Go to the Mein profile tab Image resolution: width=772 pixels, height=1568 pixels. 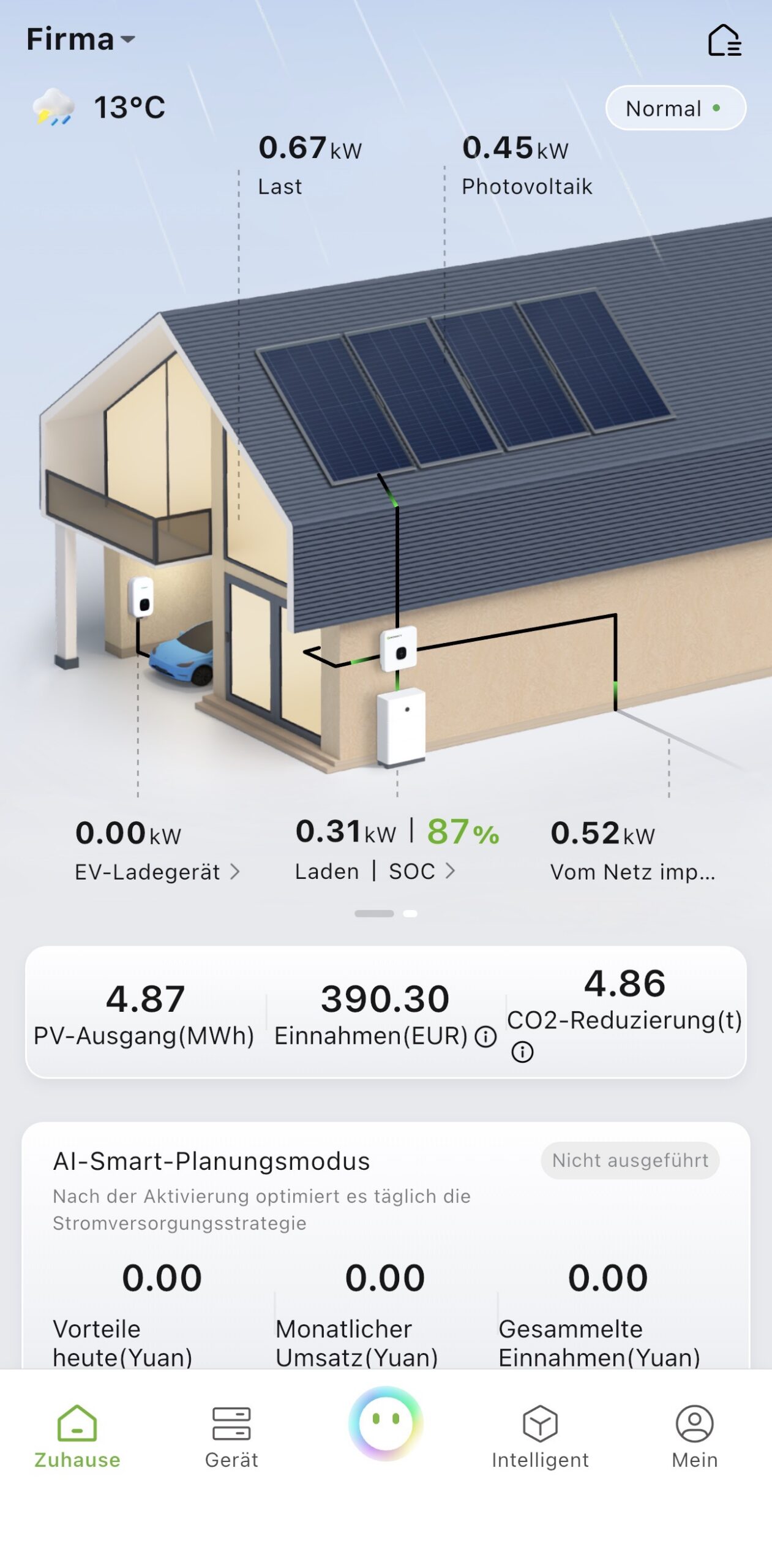coord(694,1436)
